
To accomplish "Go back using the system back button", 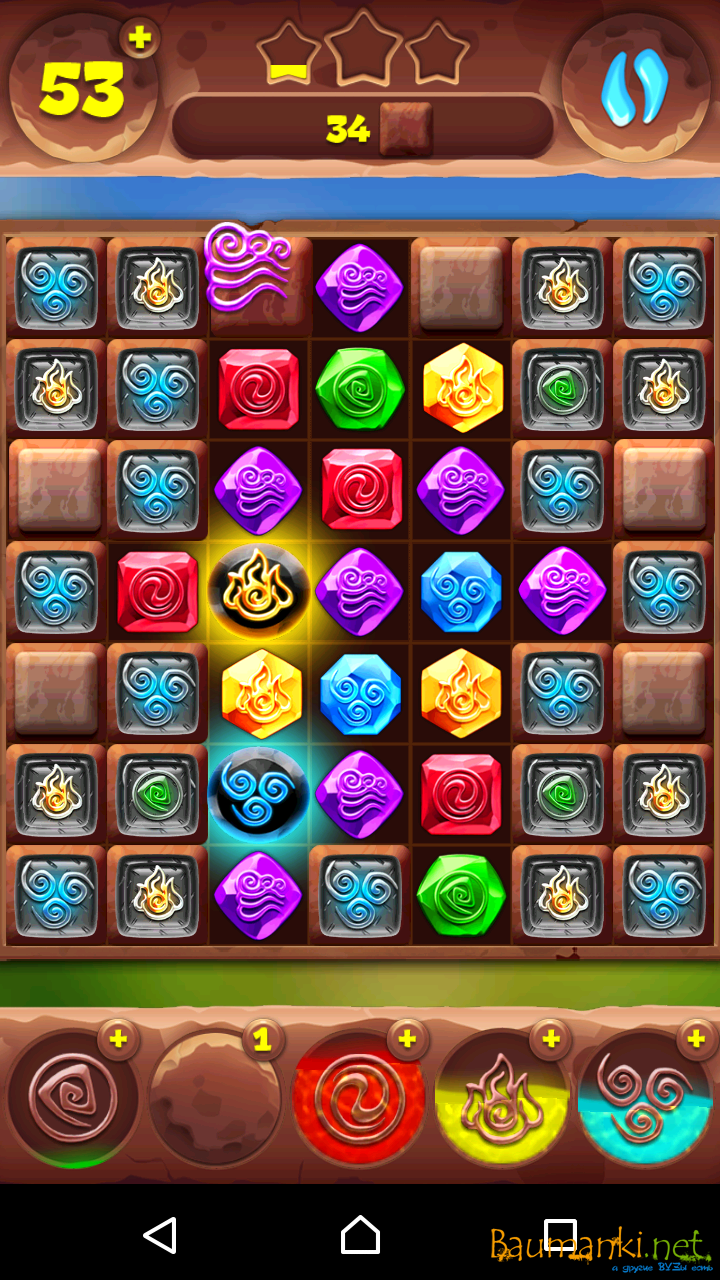I will [x=160, y=1235].
